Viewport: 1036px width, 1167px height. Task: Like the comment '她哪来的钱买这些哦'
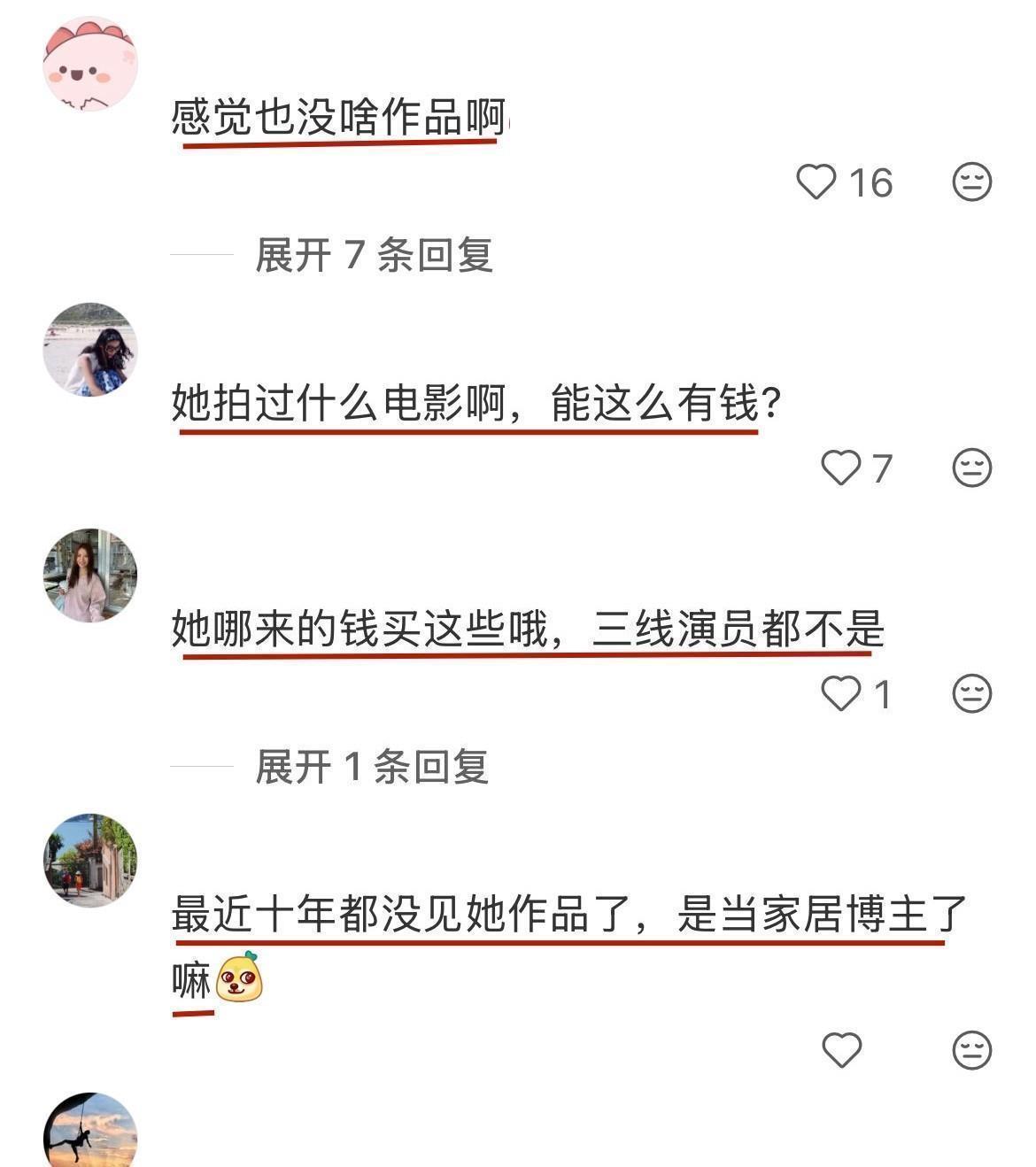click(x=840, y=693)
